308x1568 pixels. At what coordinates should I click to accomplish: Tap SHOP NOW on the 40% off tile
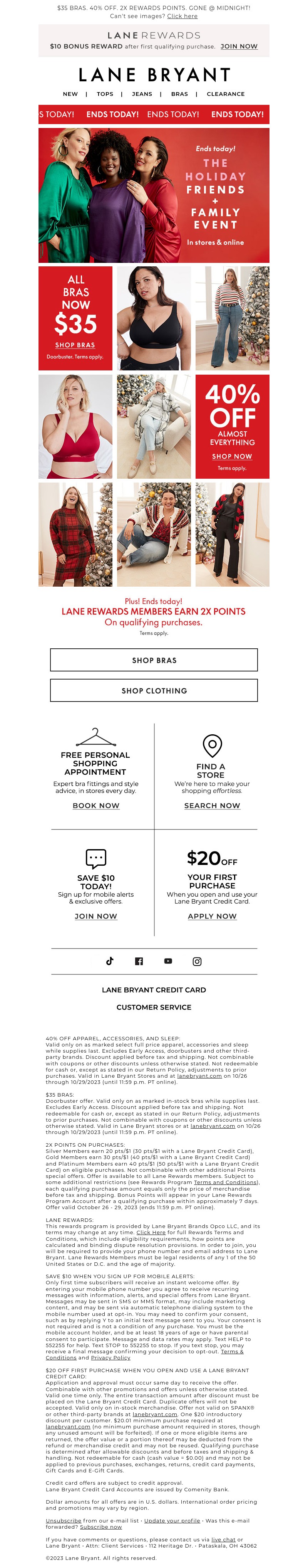[232, 456]
